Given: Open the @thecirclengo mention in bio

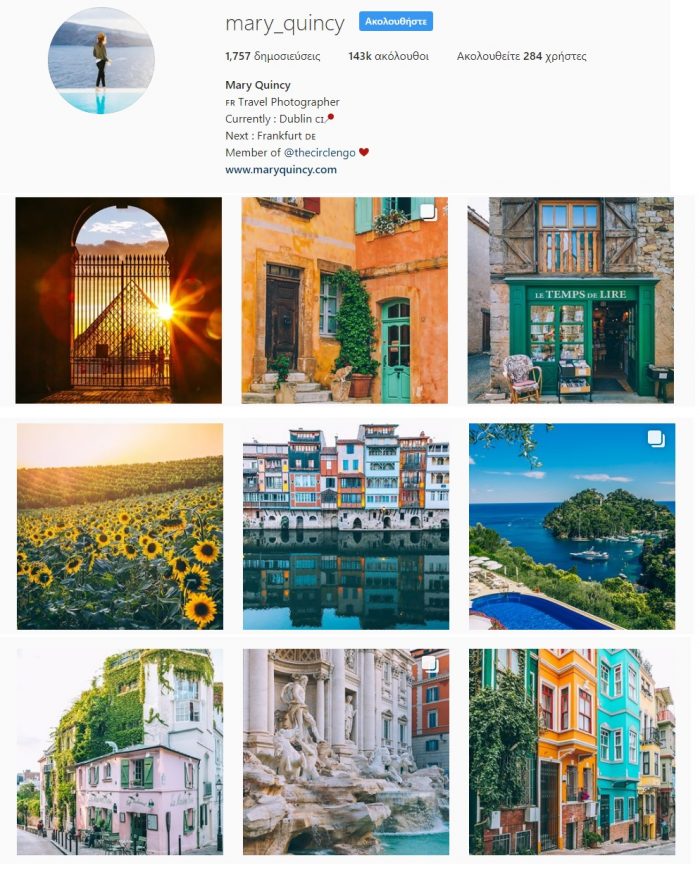Looking at the screenshot, I should (x=319, y=152).
